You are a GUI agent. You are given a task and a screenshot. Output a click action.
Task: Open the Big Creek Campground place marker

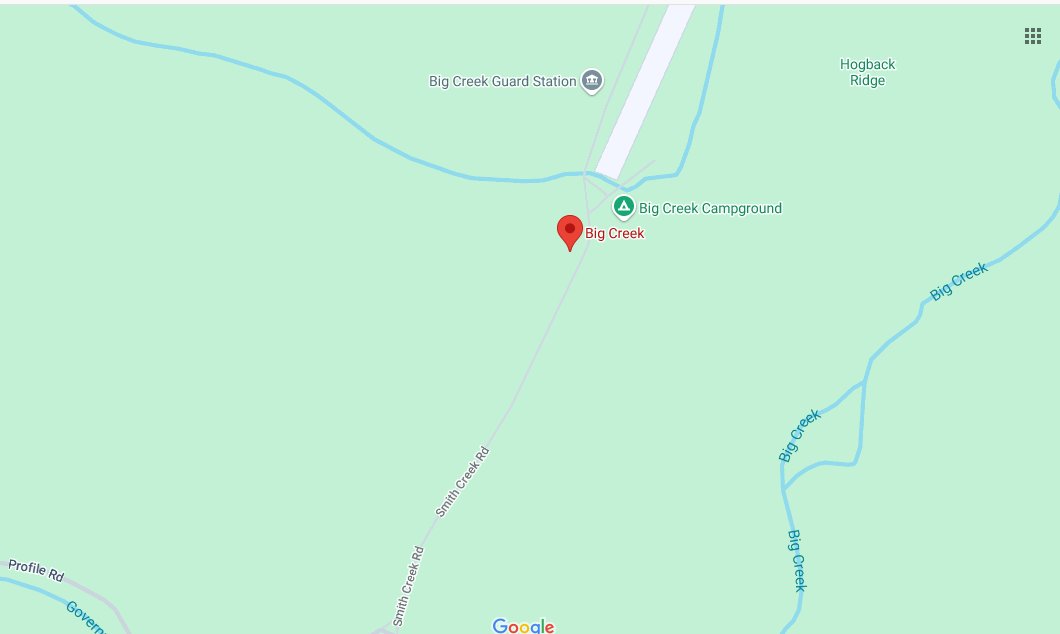pos(623,207)
